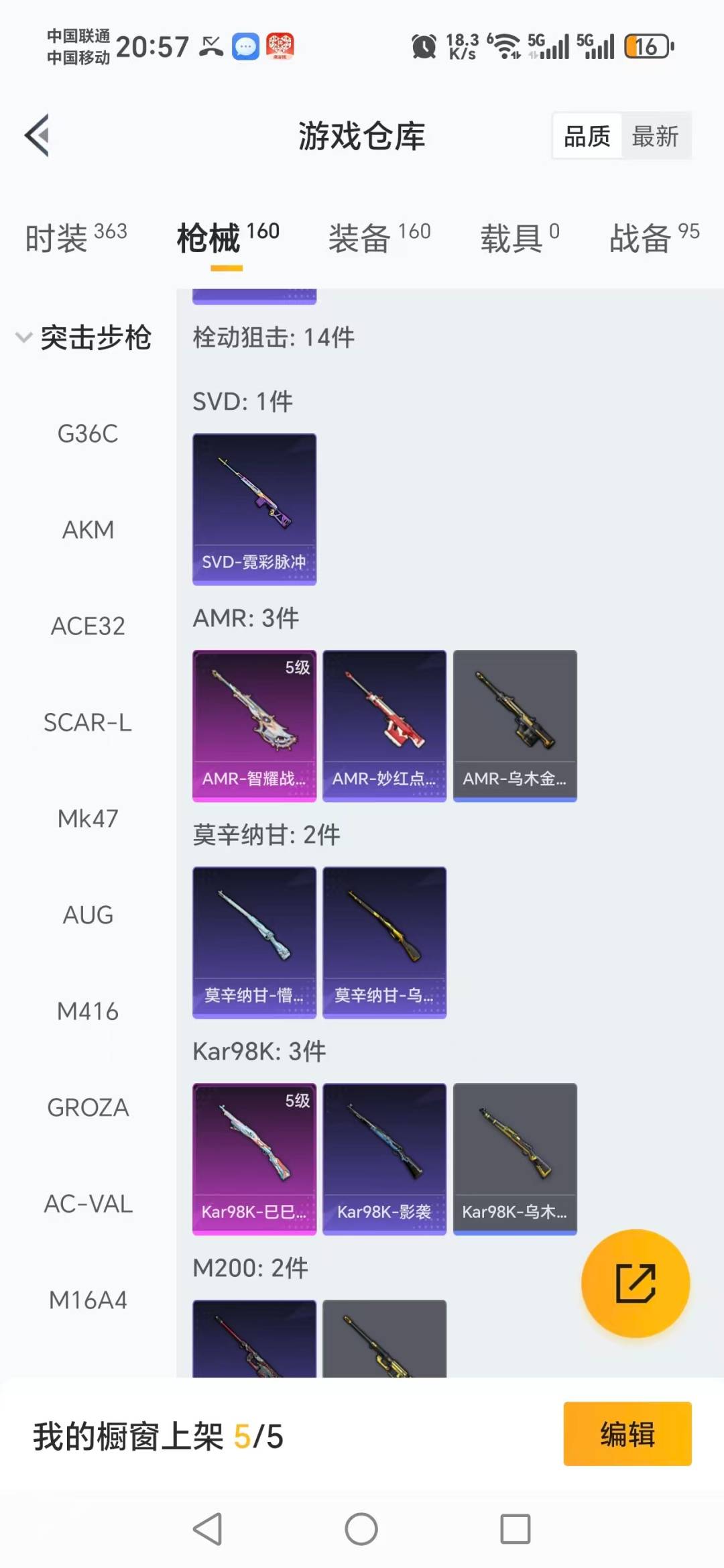Select AKM in the weapon list
The width and height of the screenshot is (724, 1568).
88,530
